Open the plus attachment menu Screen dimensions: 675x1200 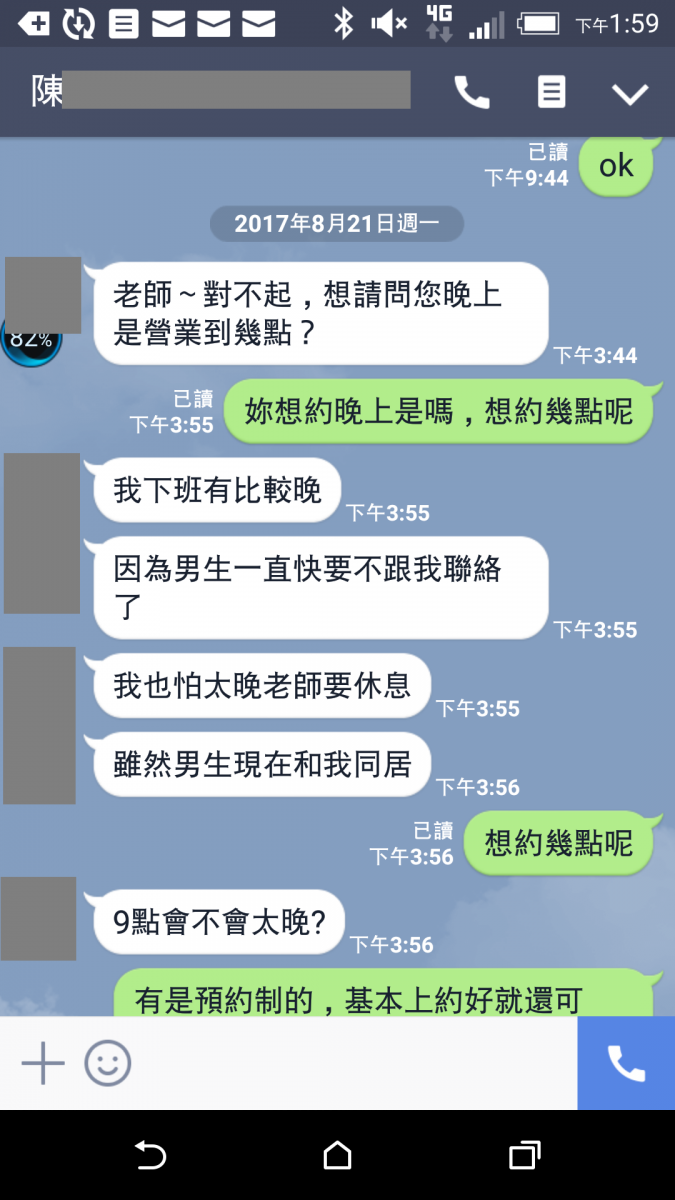(x=43, y=1062)
